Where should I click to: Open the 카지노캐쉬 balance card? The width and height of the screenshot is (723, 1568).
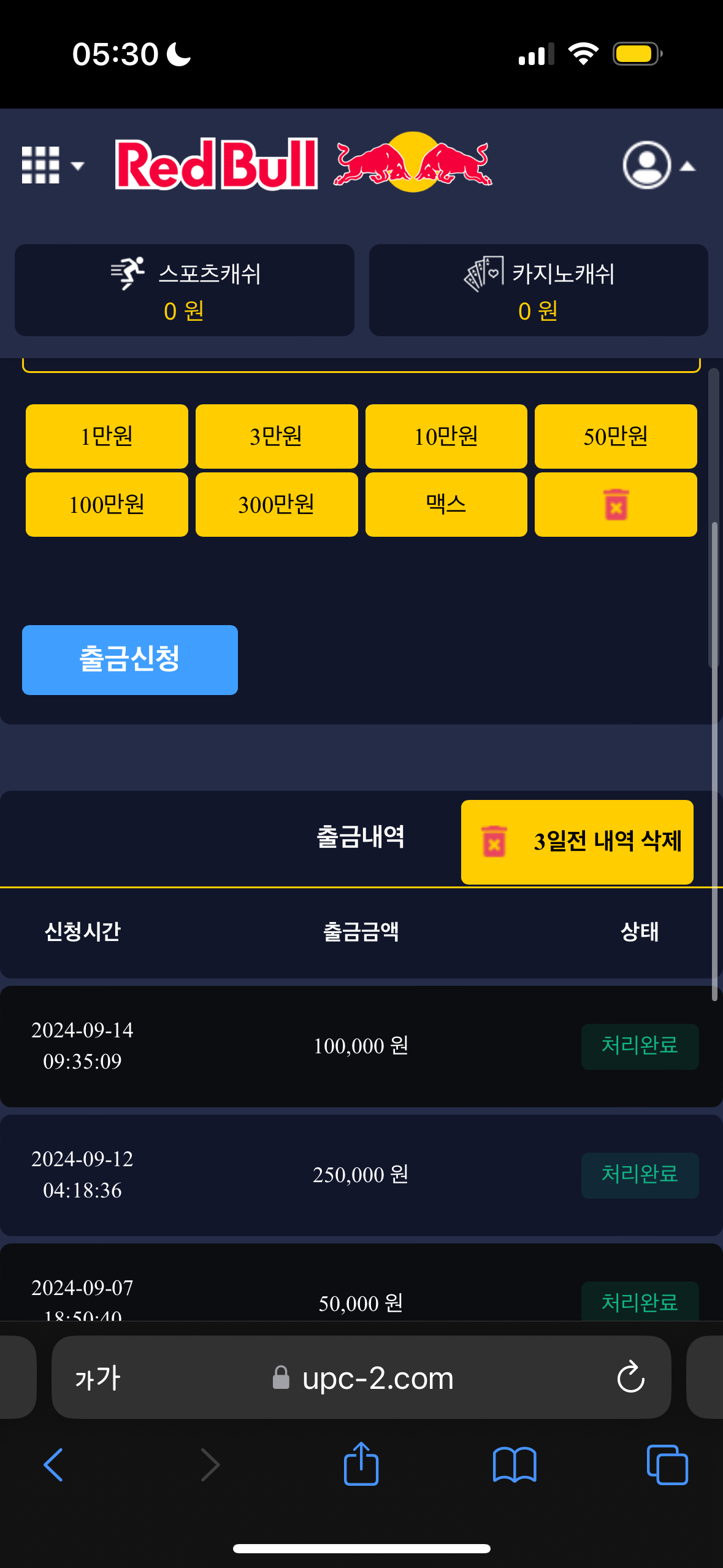(538, 291)
